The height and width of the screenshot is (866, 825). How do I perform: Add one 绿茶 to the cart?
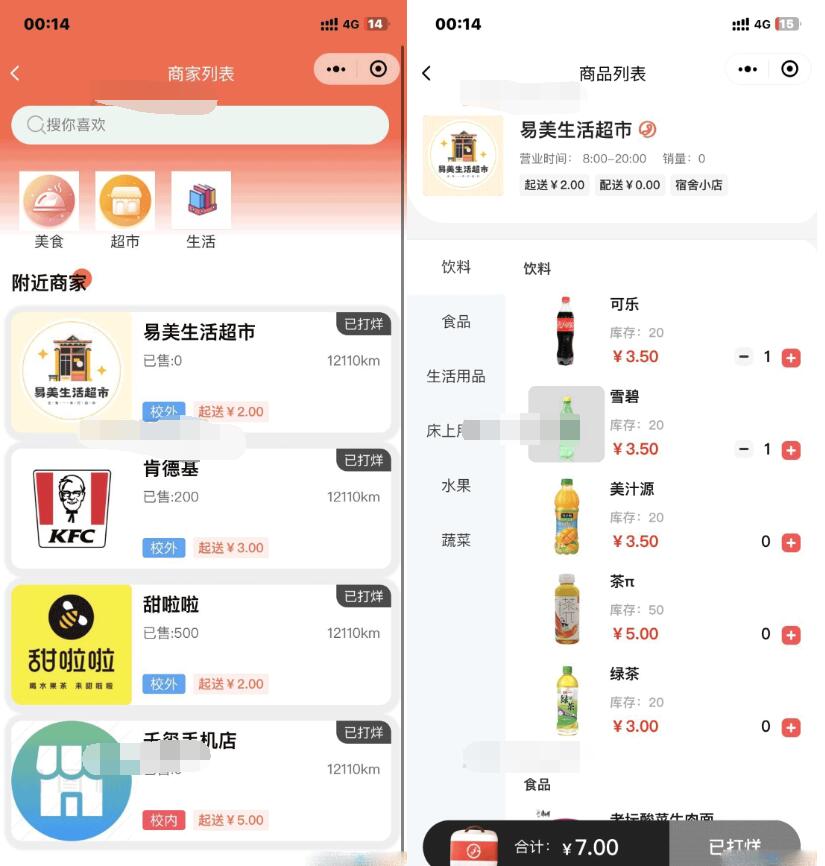click(791, 728)
